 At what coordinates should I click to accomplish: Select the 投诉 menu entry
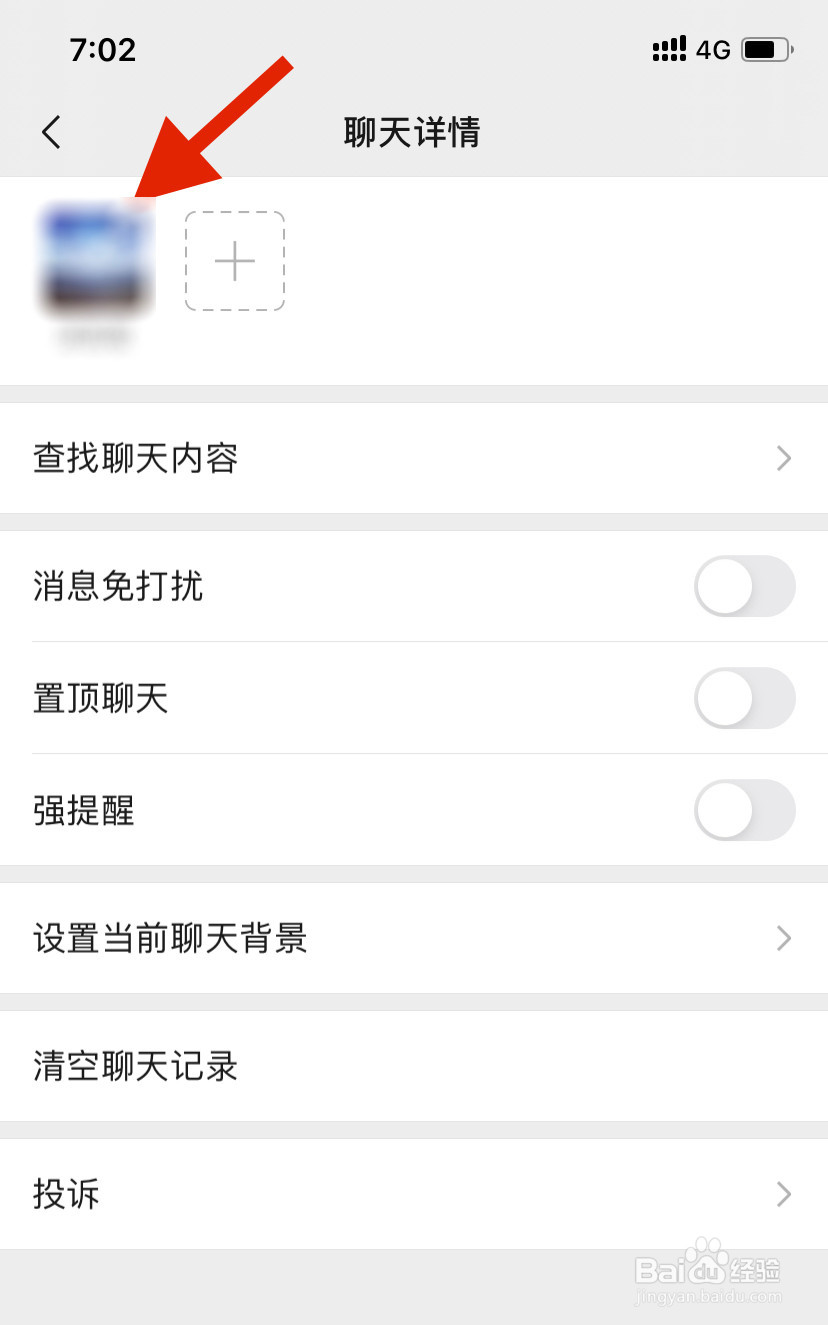(67, 1194)
